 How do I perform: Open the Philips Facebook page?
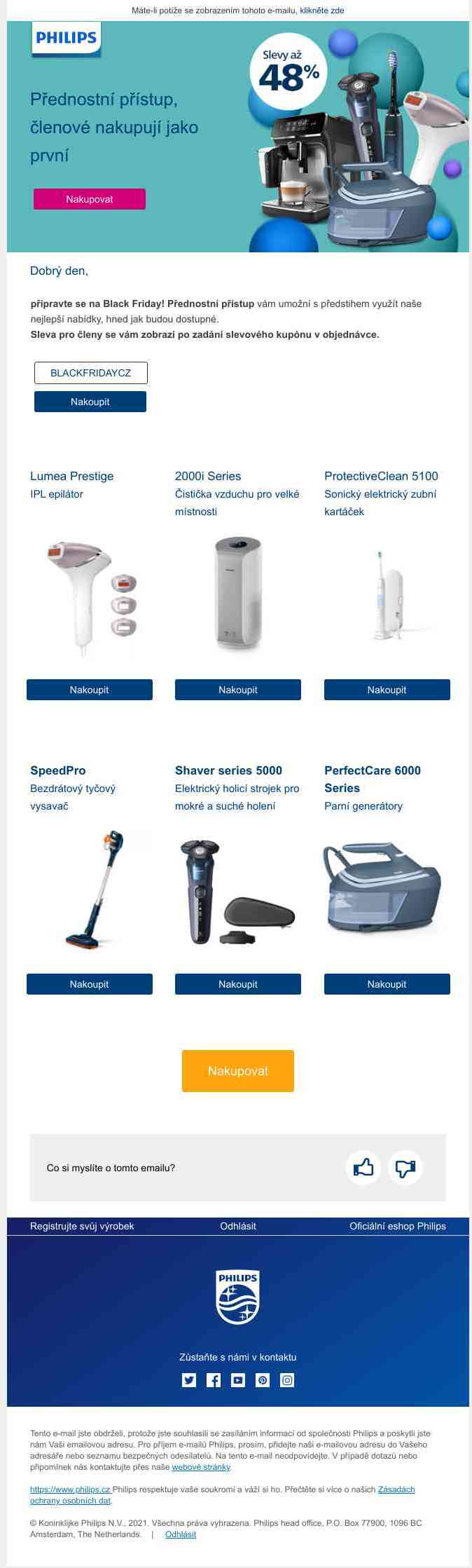tap(214, 1380)
